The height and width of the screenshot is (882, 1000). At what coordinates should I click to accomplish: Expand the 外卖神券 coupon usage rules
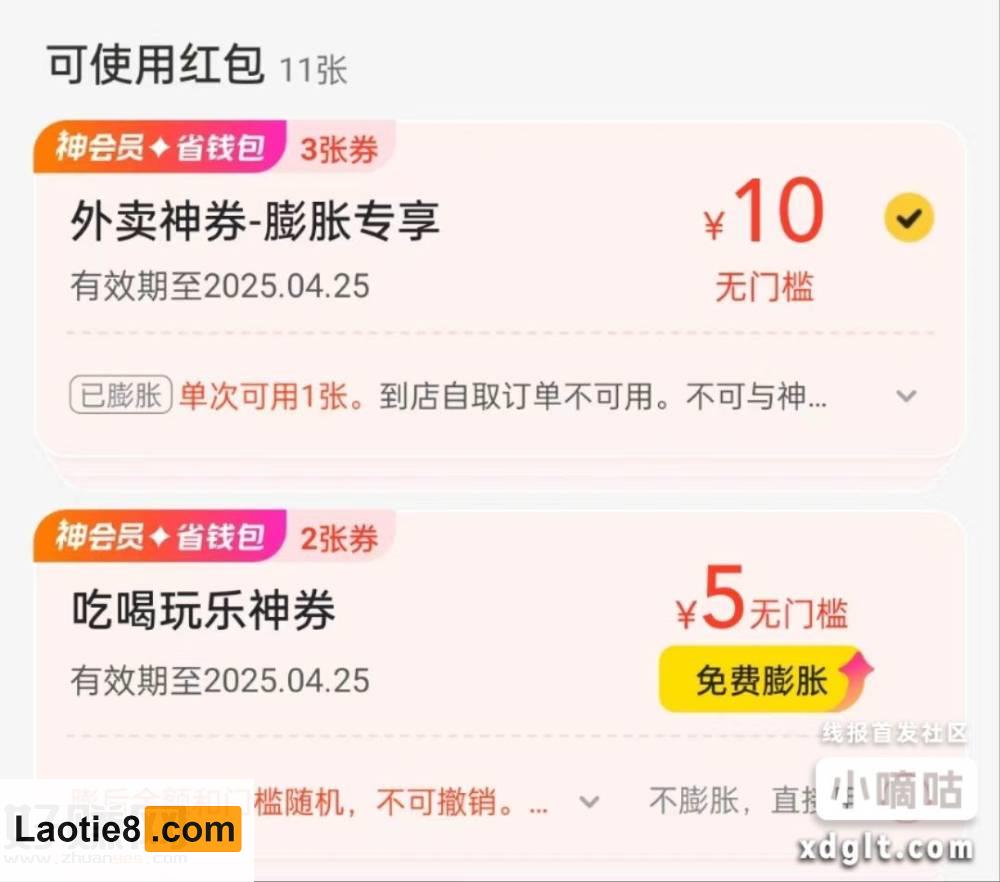pyautogui.click(x=906, y=396)
